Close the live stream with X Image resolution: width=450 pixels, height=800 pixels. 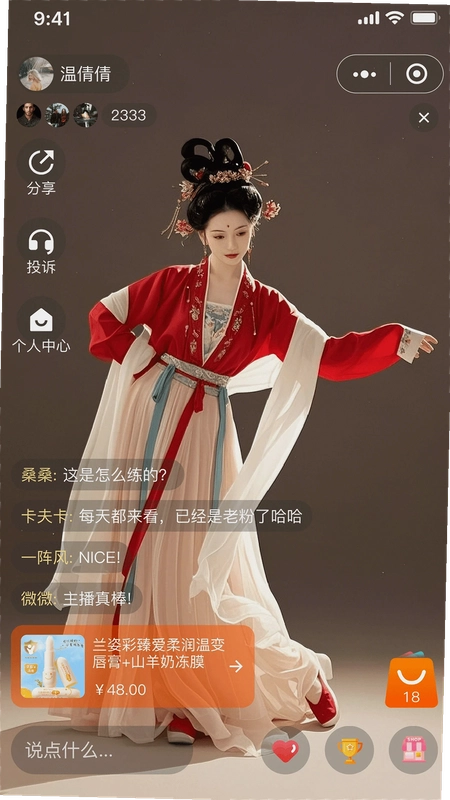tap(423, 118)
